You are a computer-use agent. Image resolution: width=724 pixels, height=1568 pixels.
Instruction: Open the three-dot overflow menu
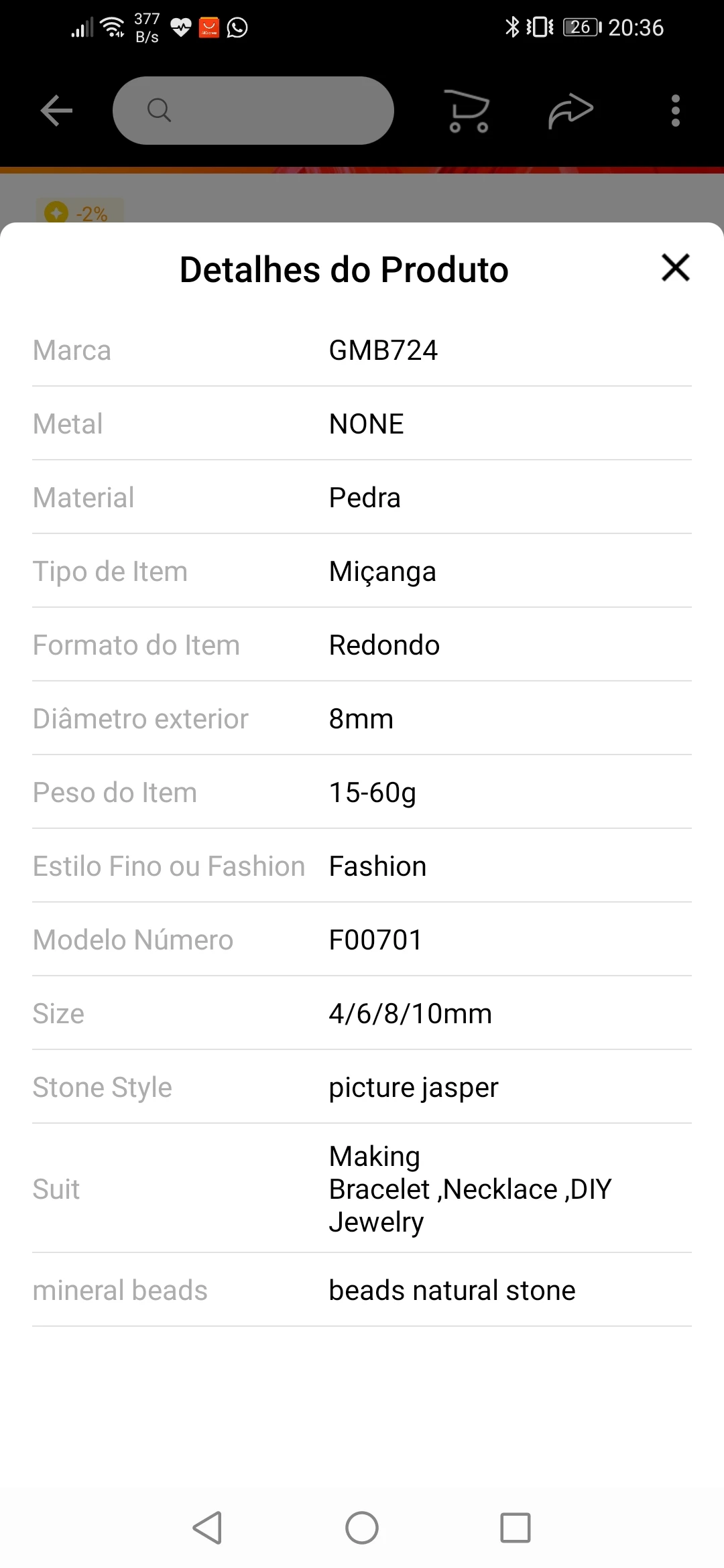click(675, 111)
